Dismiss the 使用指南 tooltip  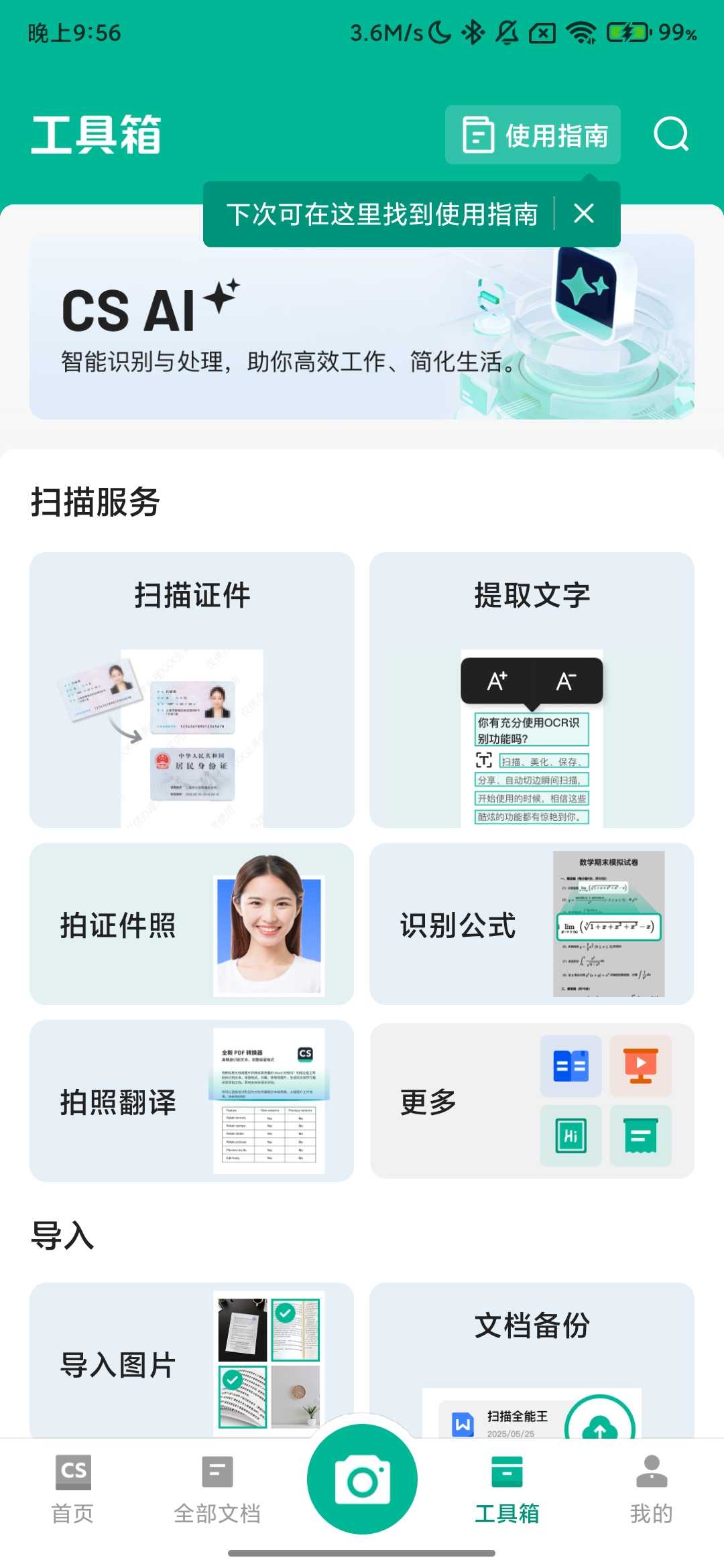pyautogui.click(x=584, y=214)
